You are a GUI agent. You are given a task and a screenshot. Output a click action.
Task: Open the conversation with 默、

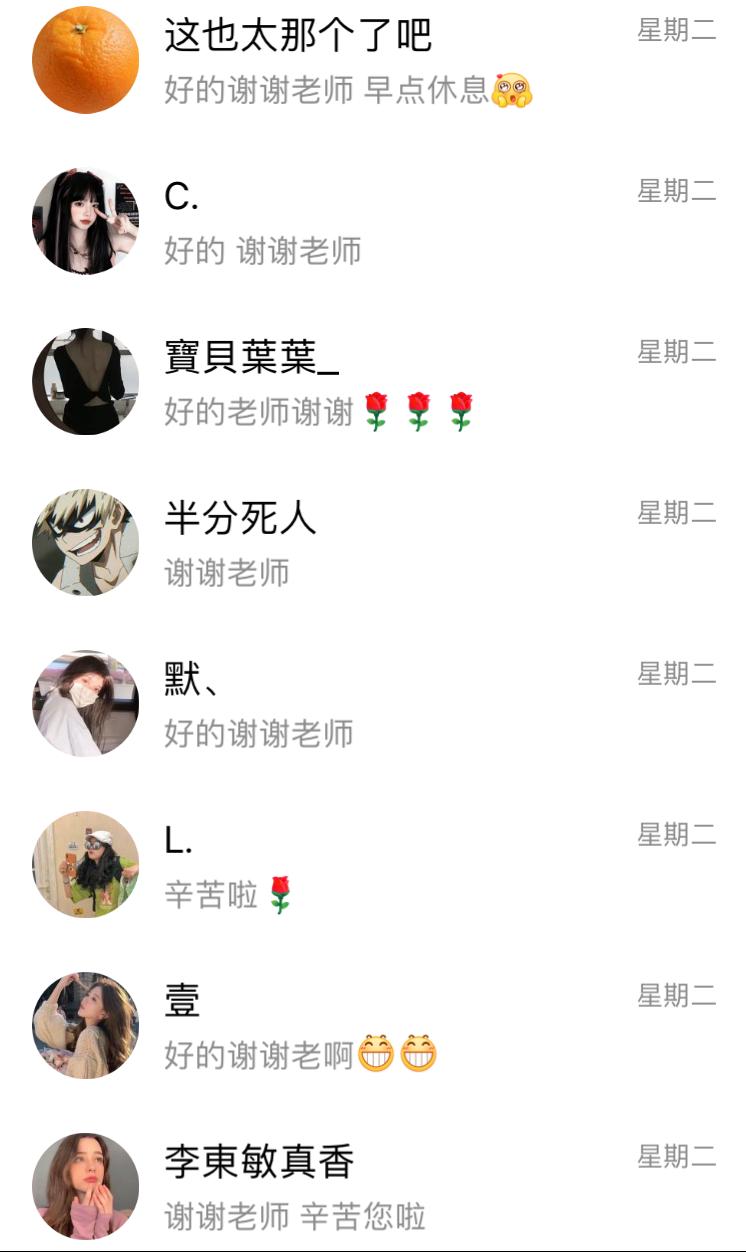pyautogui.click(x=372, y=704)
